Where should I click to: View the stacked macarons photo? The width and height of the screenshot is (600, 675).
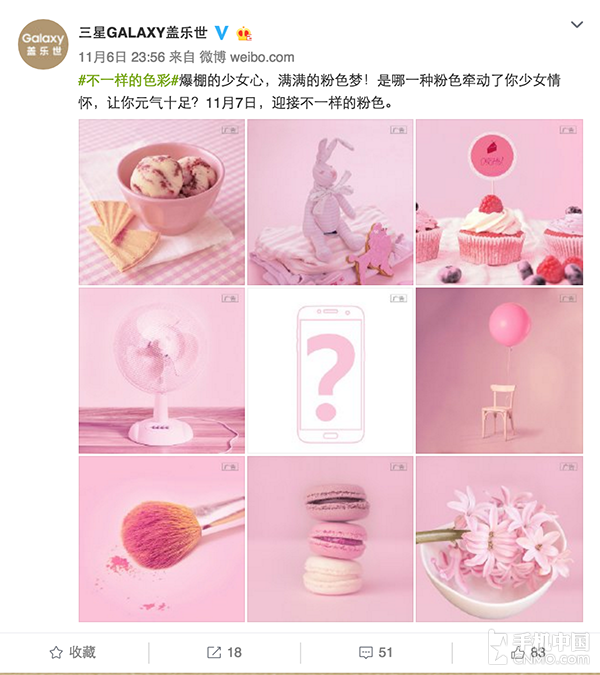[329, 539]
